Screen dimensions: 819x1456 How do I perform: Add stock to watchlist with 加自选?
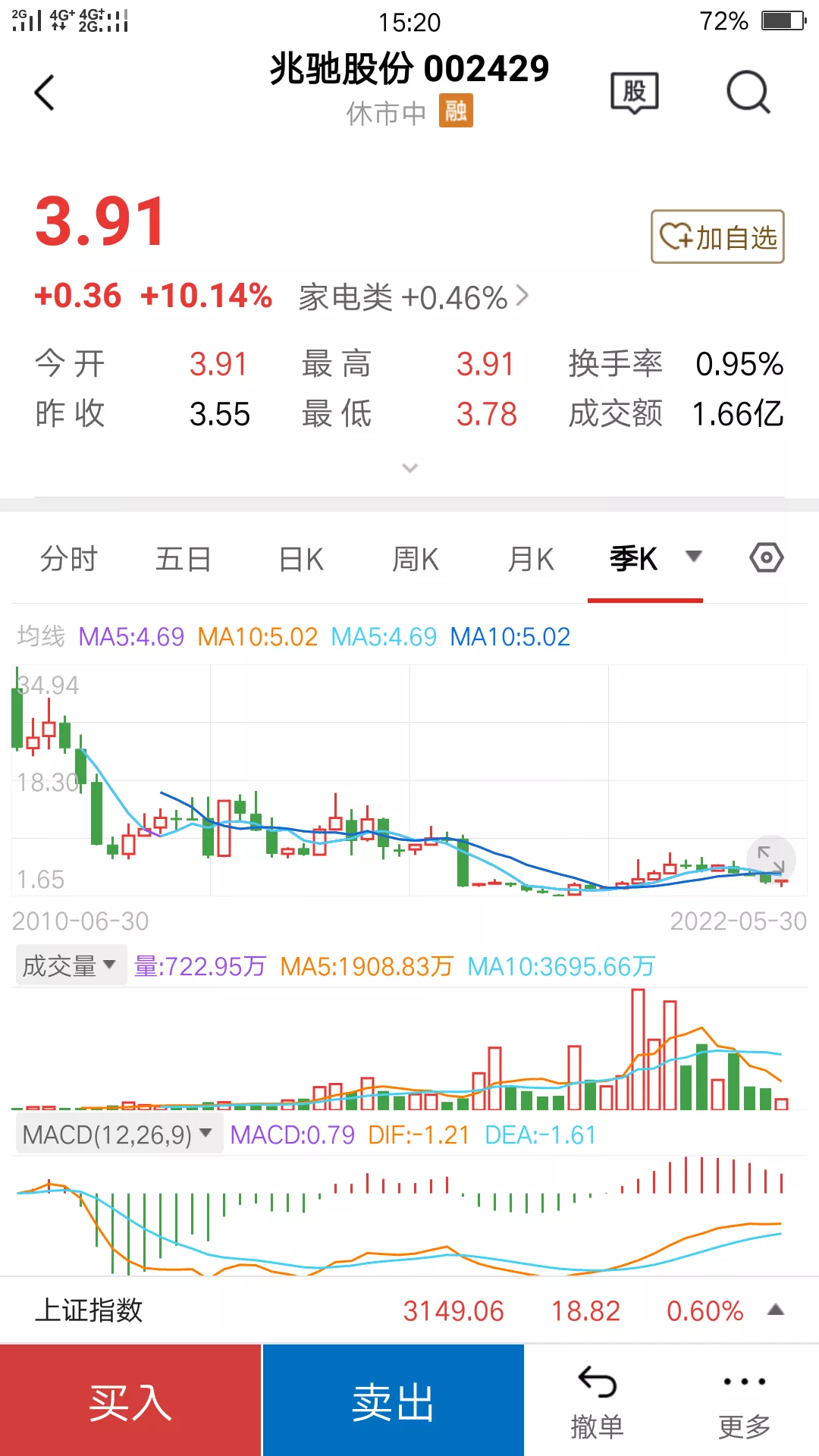point(717,237)
